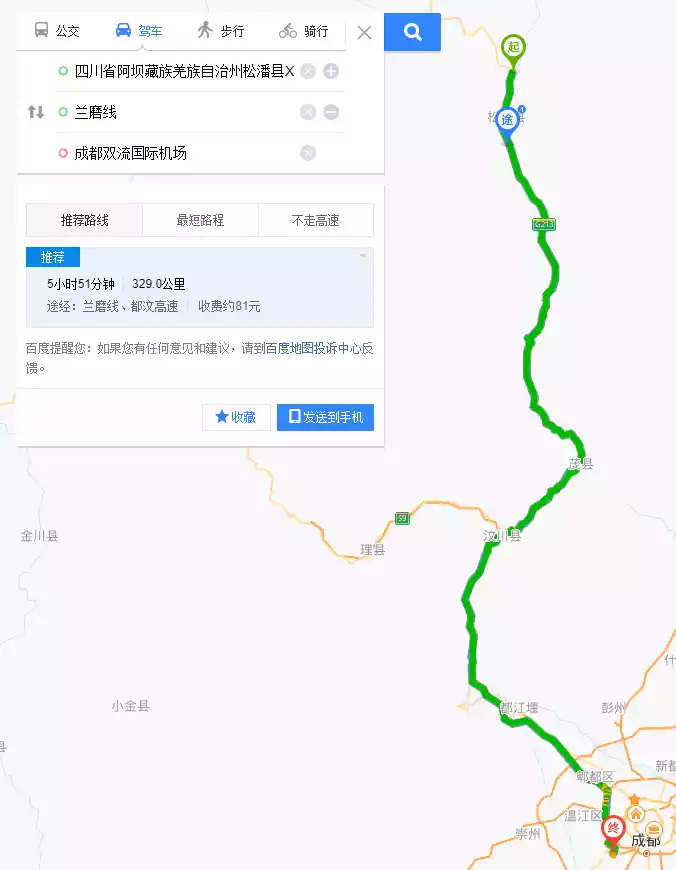Send the route to phone via 发送到手机

coord(325,417)
